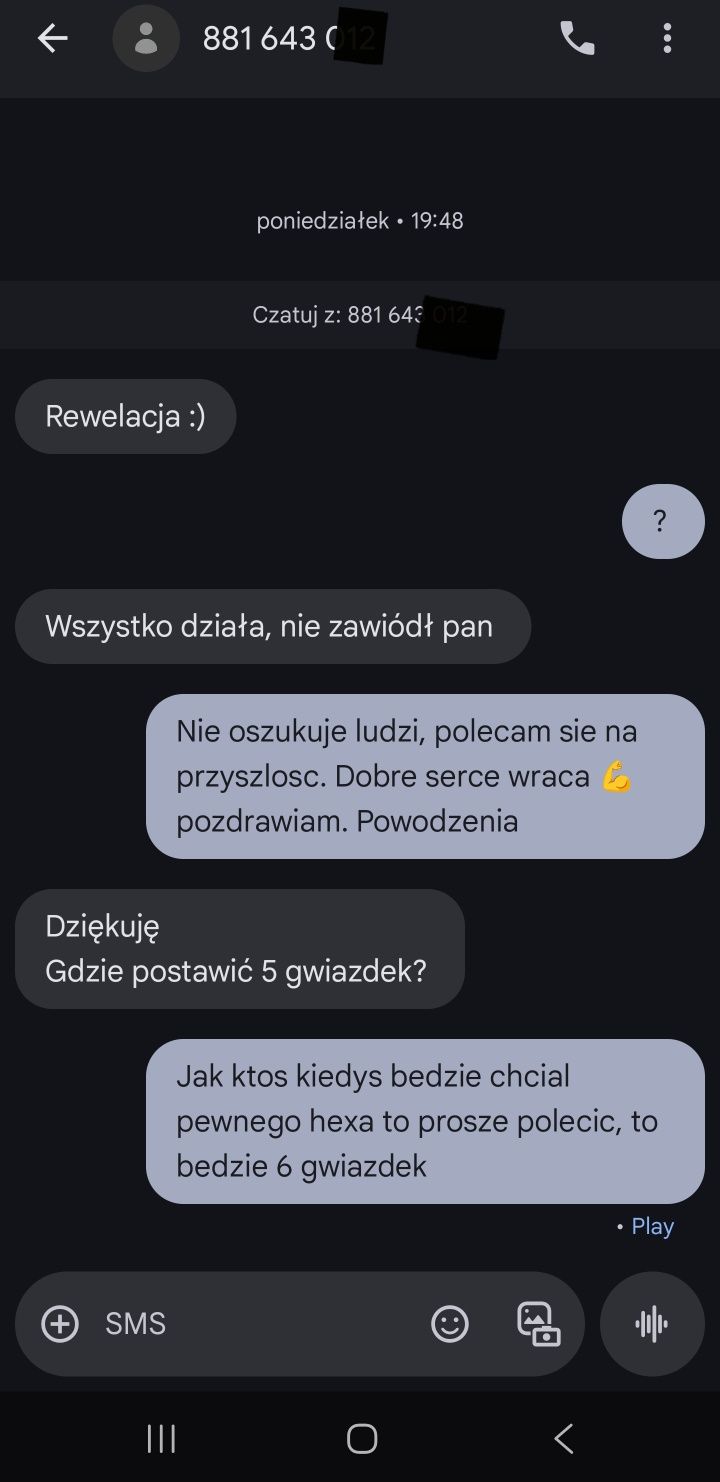
Task: Show recent apps
Action: [x=161, y=1439]
